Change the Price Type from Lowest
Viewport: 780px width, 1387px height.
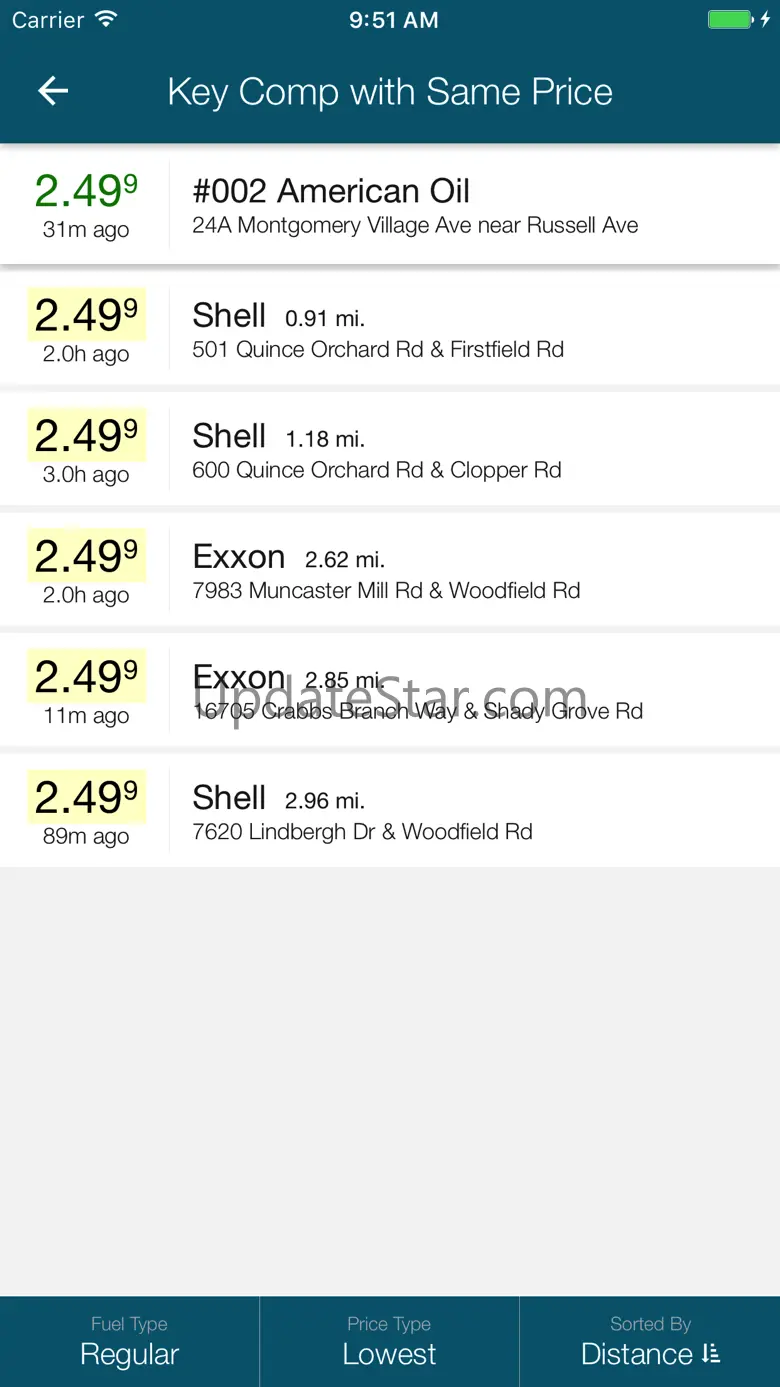[389, 1341]
